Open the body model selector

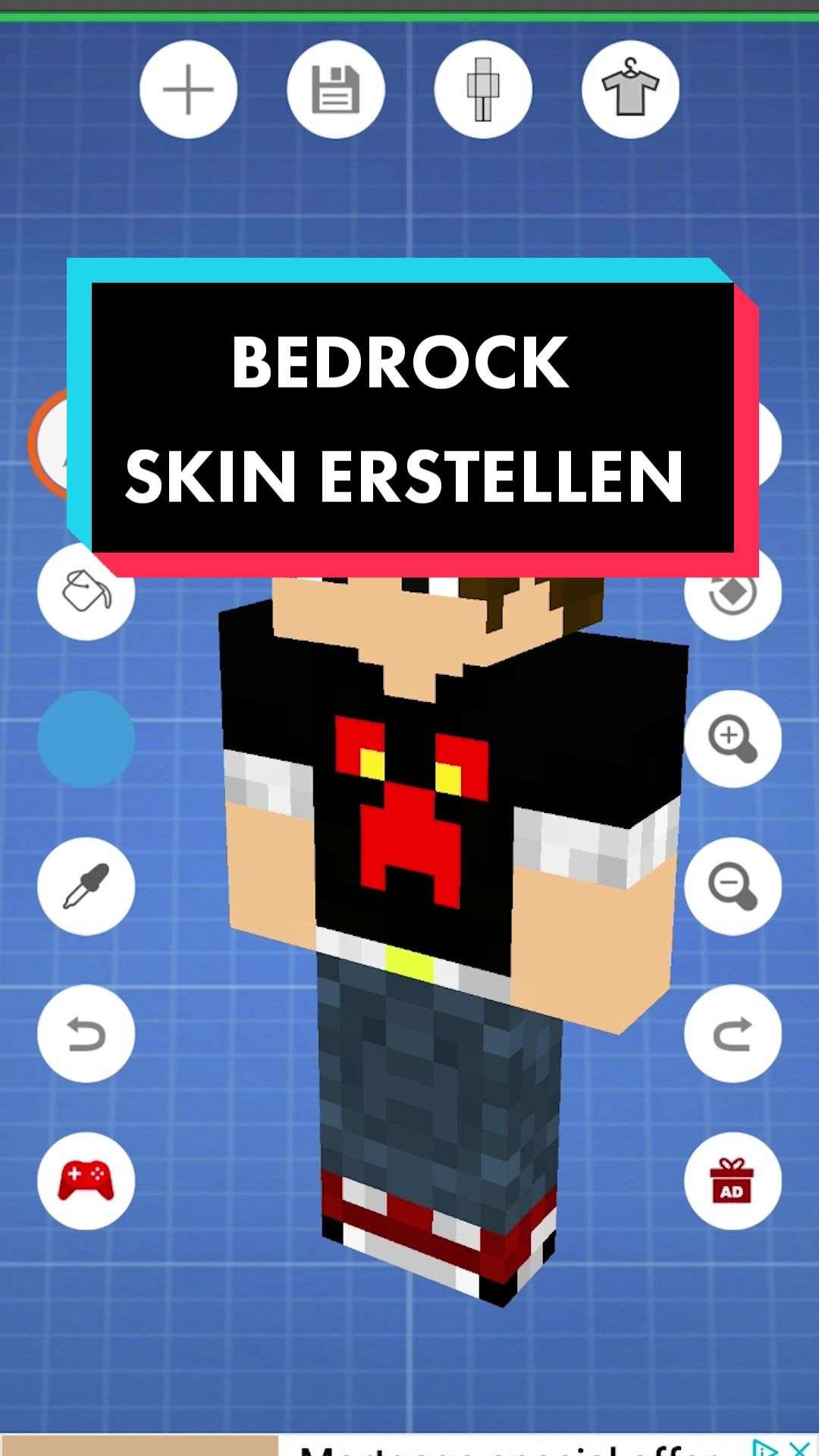[482, 89]
